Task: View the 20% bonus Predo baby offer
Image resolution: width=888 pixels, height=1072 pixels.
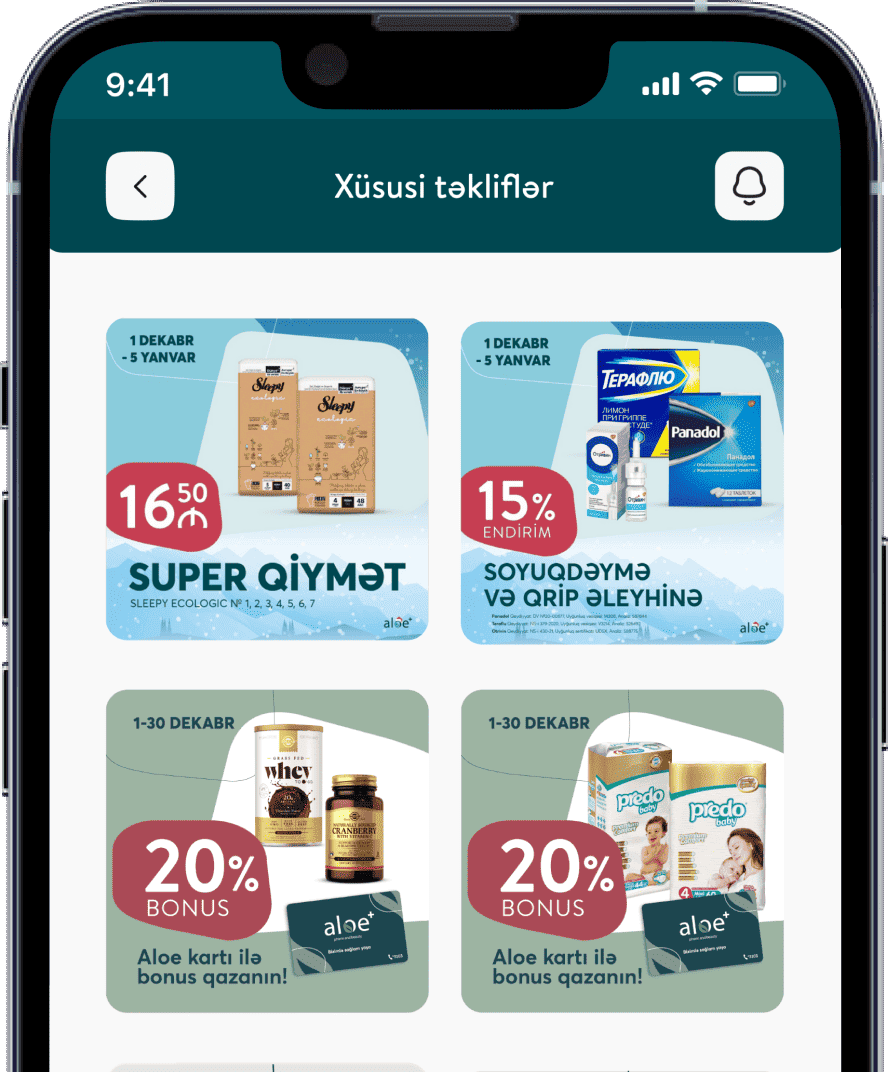Action: pyautogui.click(x=622, y=851)
